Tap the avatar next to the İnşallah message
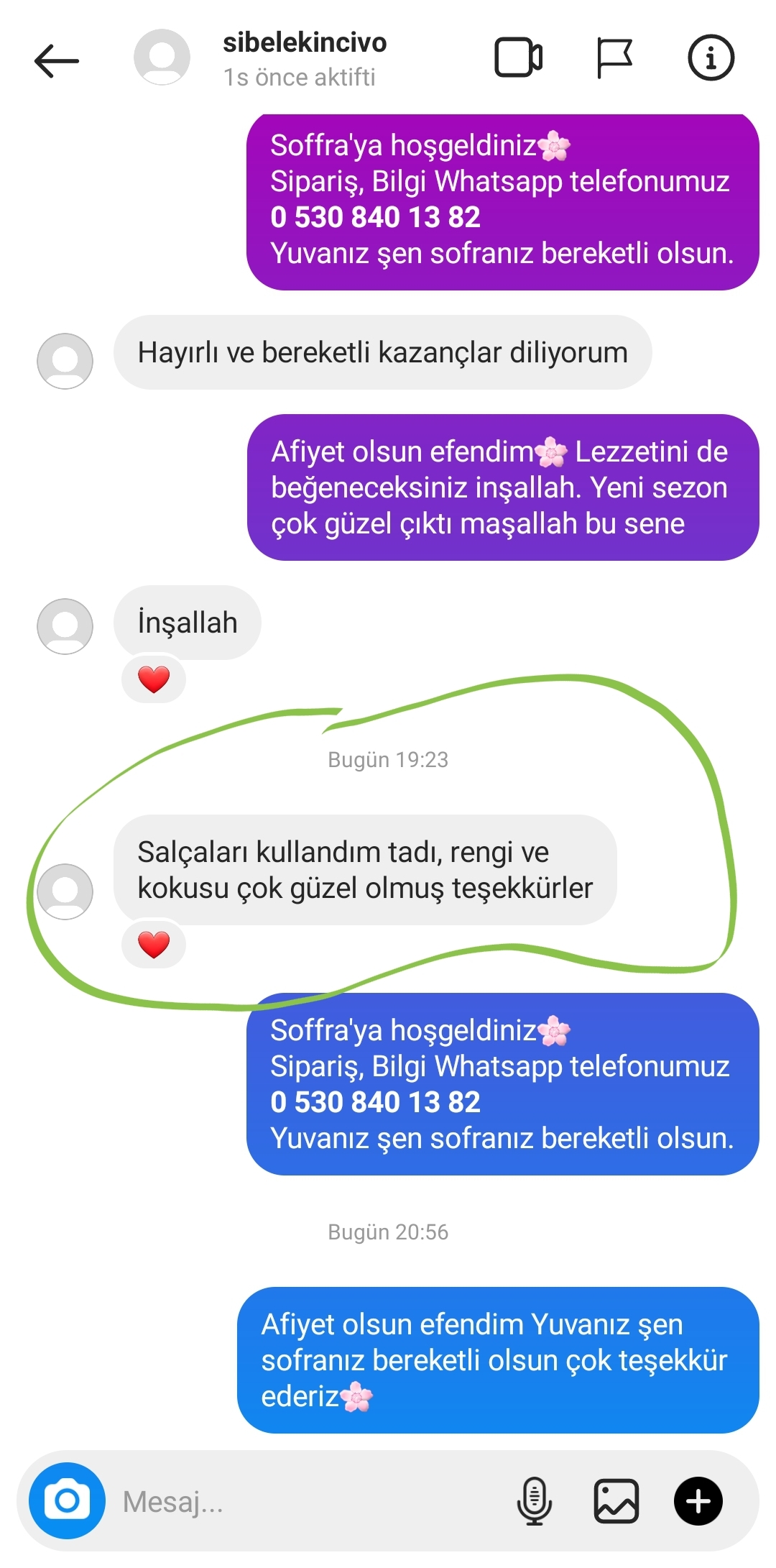Image resolution: width=776 pixels, height=1568 pixels. (65, 626)
